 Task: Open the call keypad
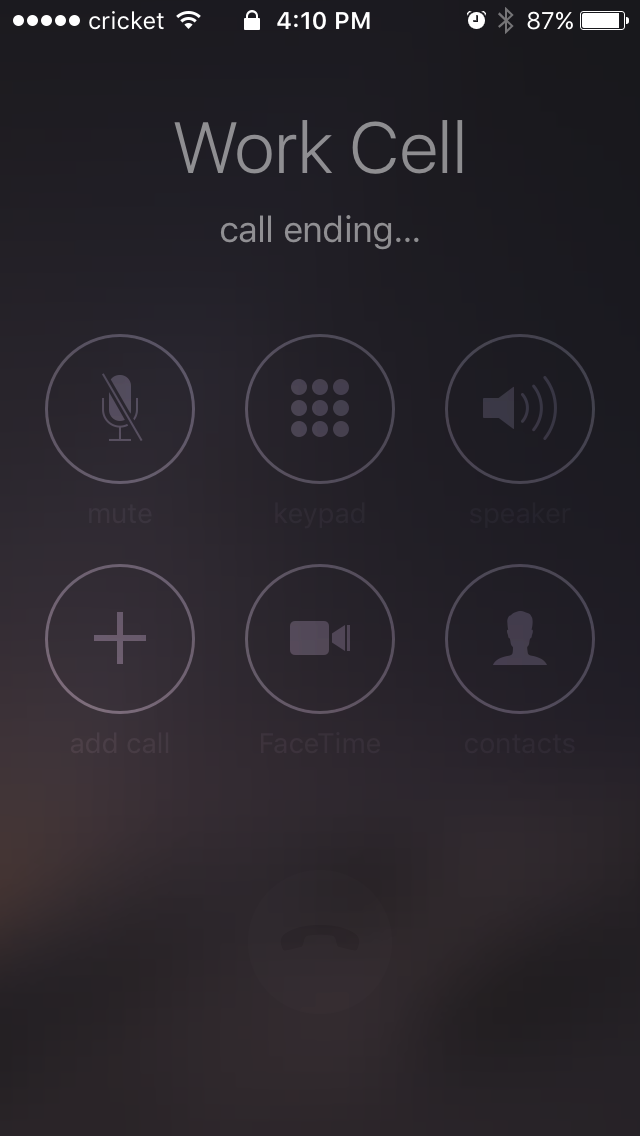pos(320,409)
